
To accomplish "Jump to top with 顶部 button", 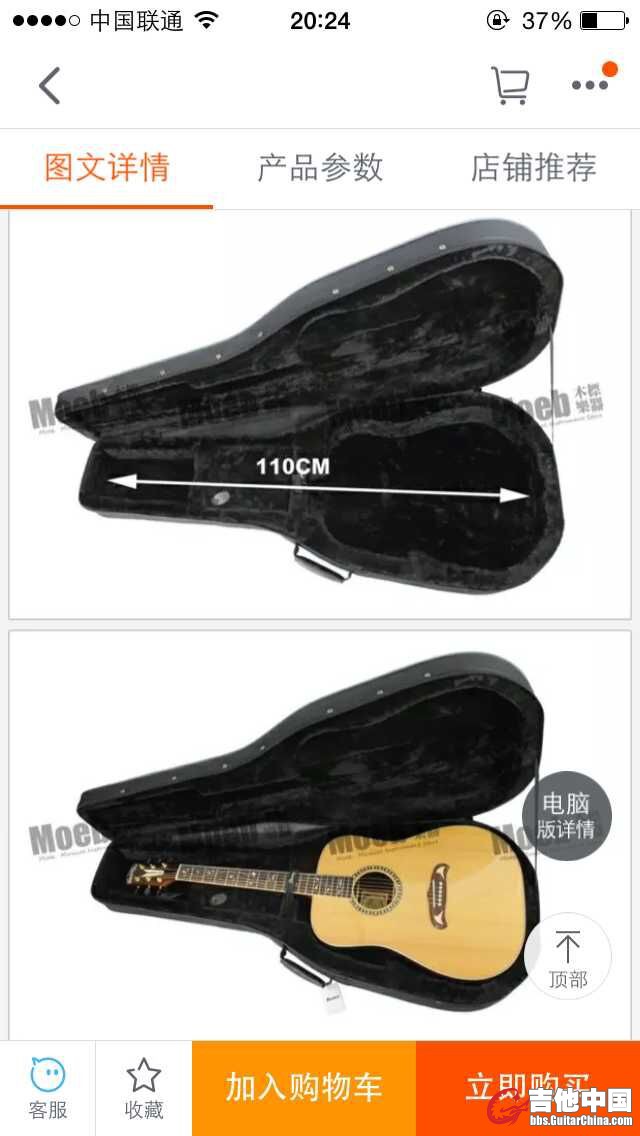I will tap(567, 957).
